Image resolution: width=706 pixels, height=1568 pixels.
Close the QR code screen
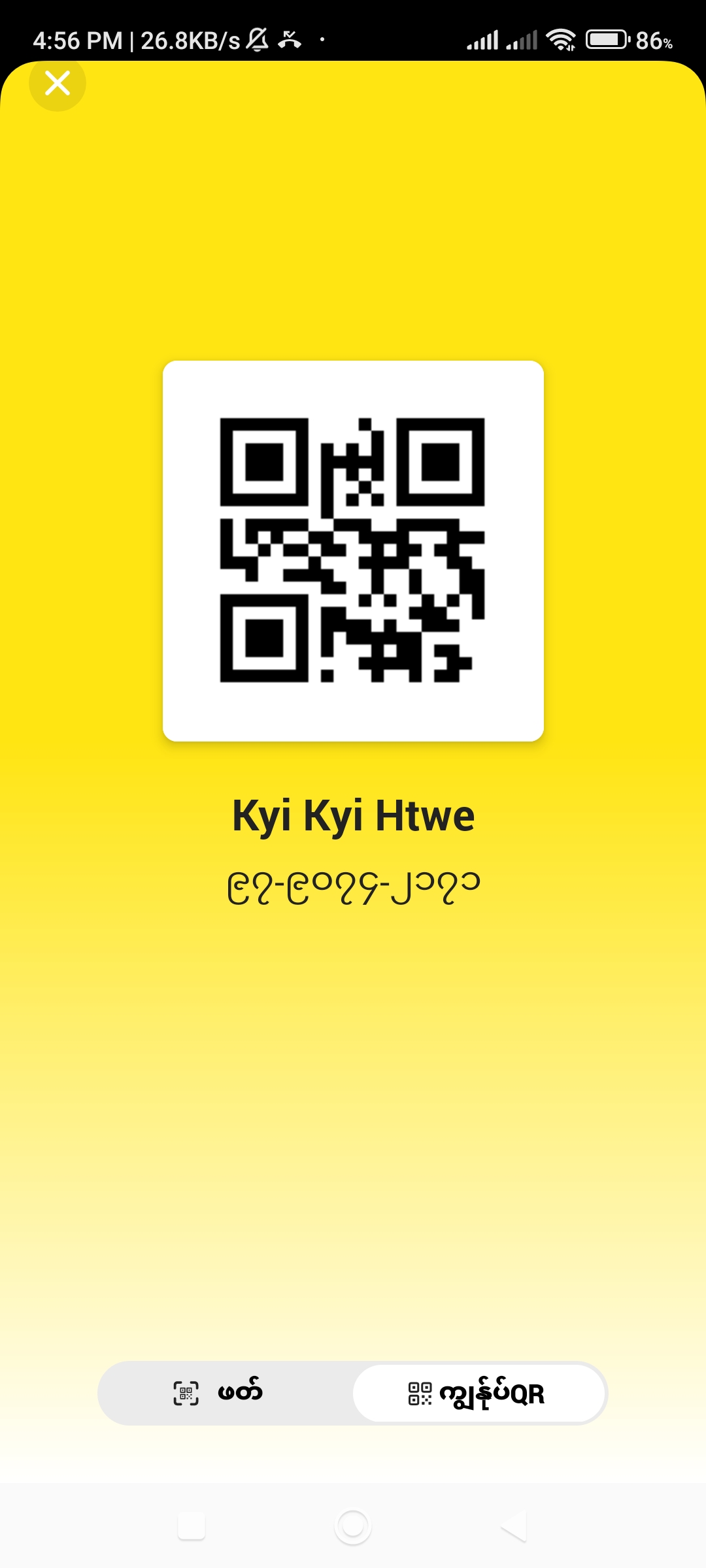tap(58, 84)
